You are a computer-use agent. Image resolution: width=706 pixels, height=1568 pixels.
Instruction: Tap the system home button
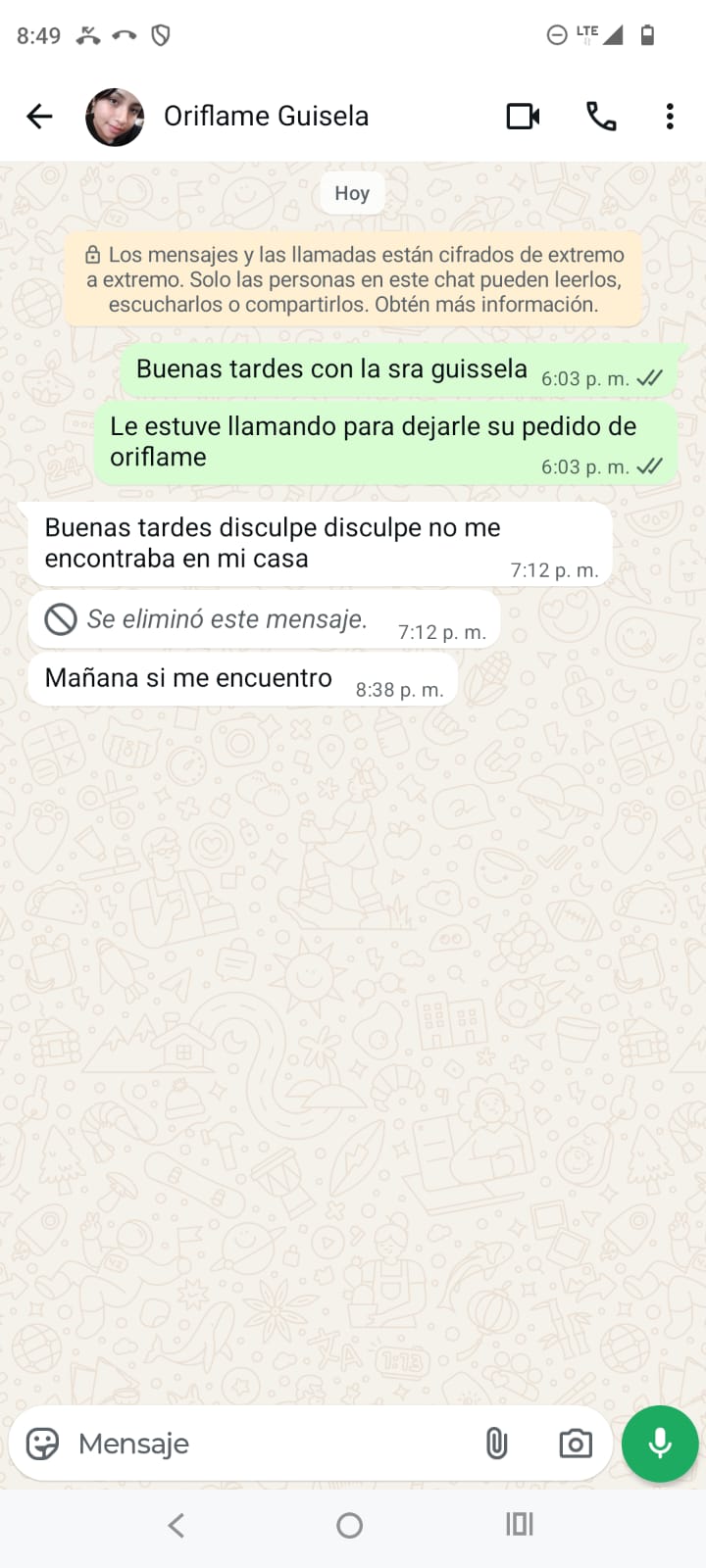[350, 1525]
